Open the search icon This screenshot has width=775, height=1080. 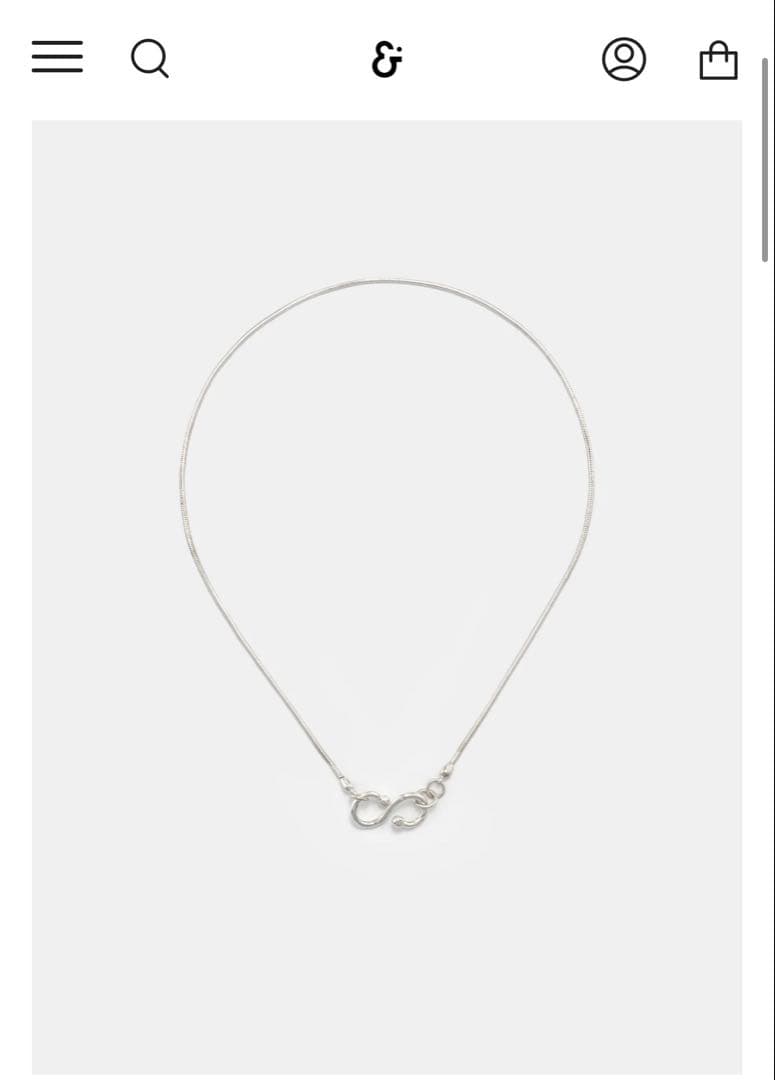(x=150, y=59)
